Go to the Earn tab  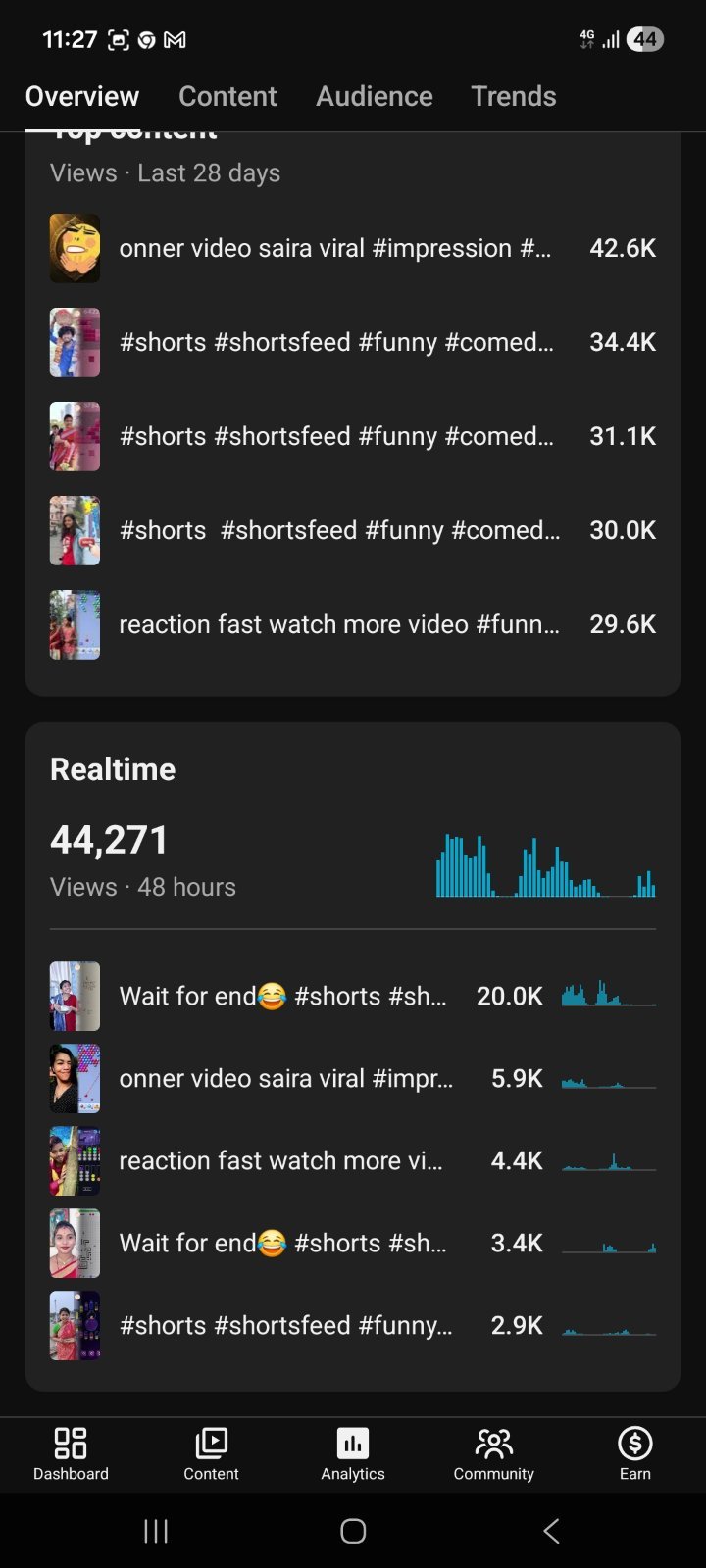(x=635, y=1454)
